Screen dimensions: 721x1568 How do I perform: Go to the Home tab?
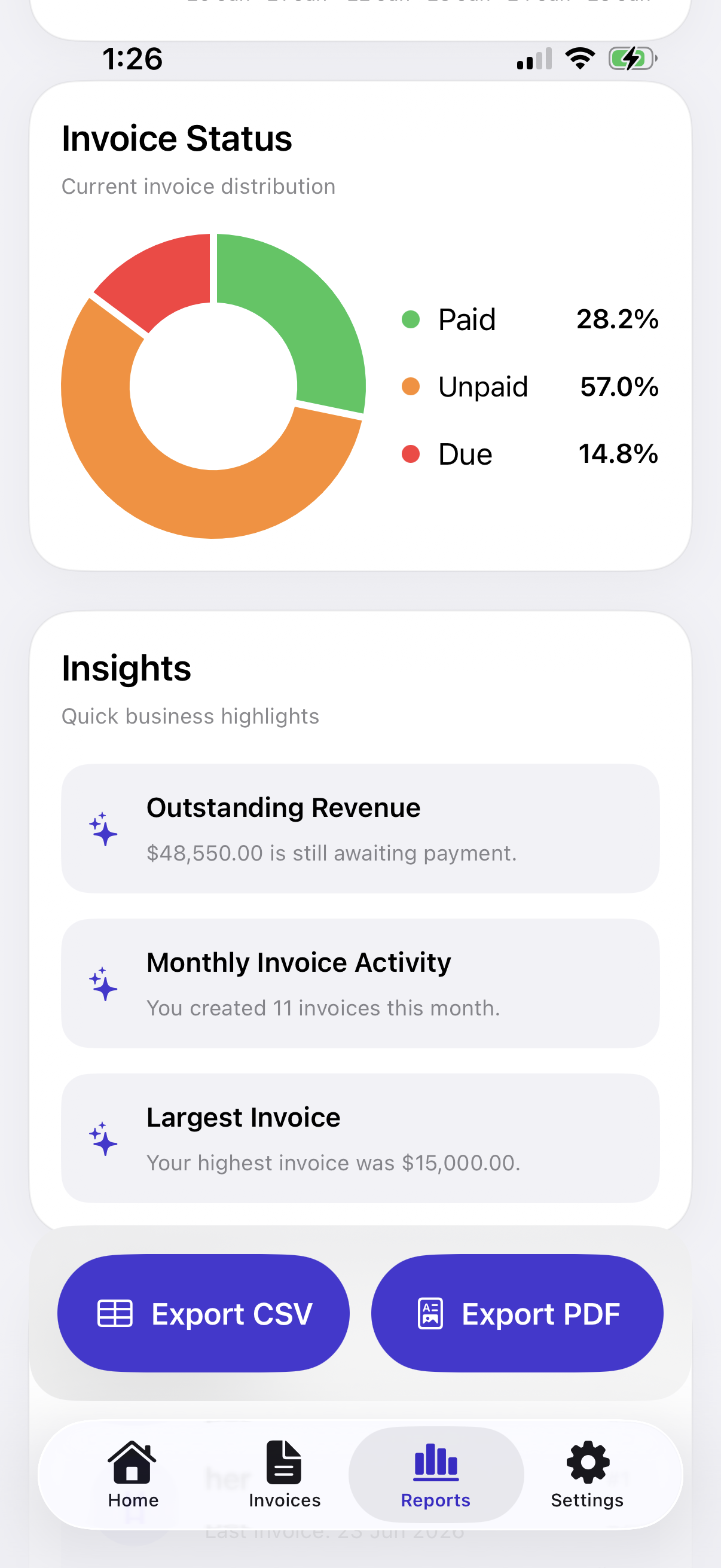[x=133, y=1474]
